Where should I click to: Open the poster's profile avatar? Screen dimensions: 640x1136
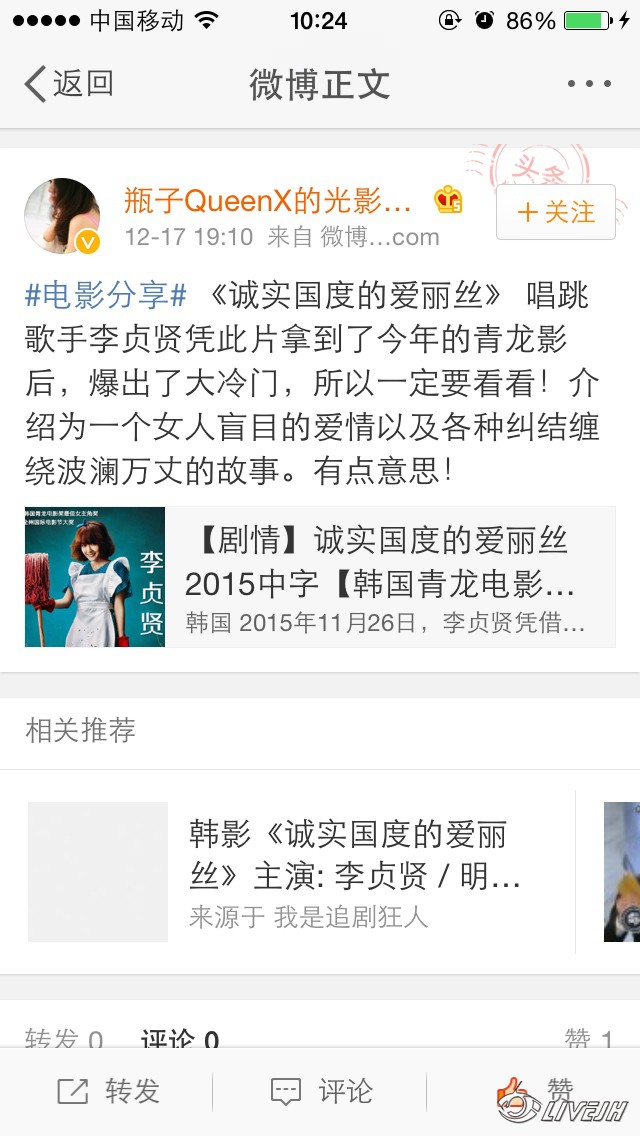tap(62, 216)
